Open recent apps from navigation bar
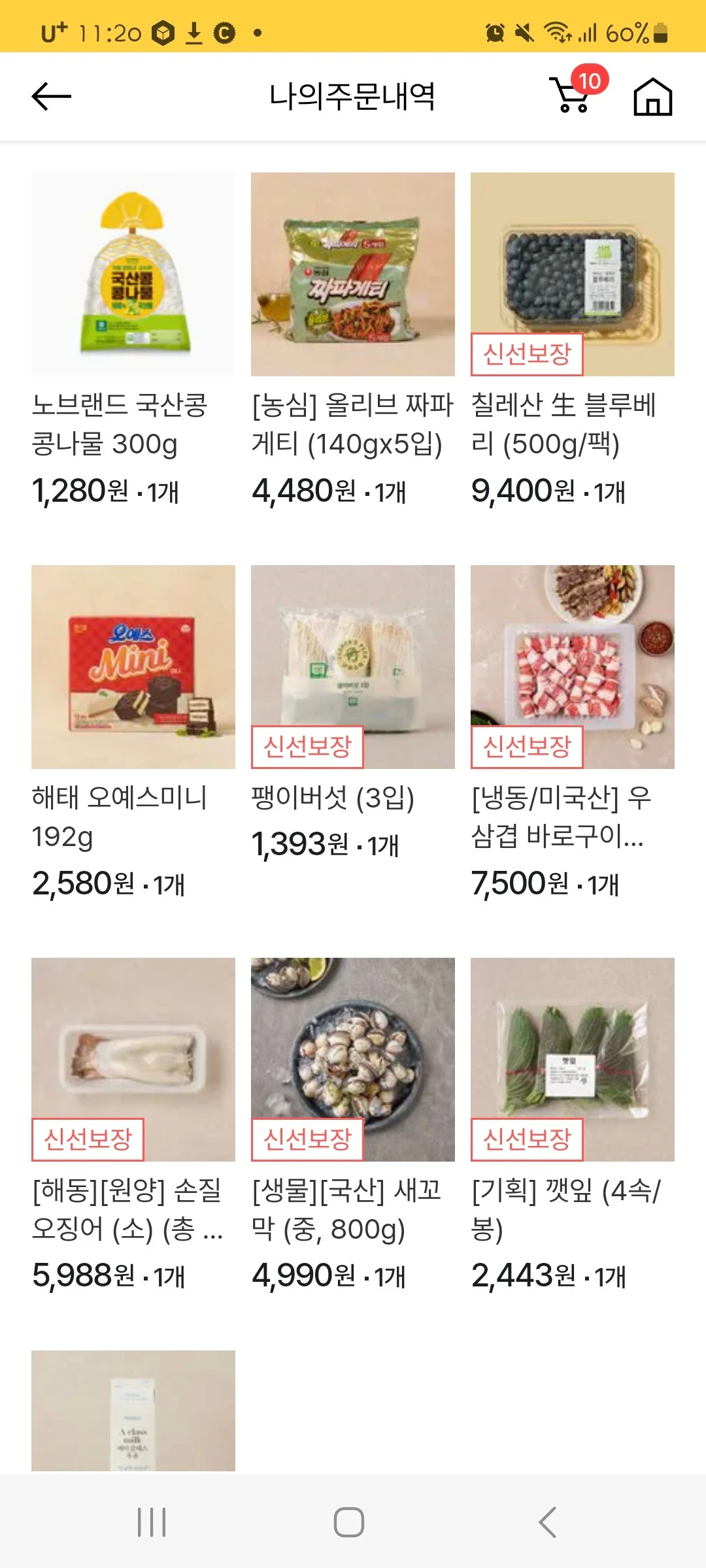 (x=152, y=1522)
